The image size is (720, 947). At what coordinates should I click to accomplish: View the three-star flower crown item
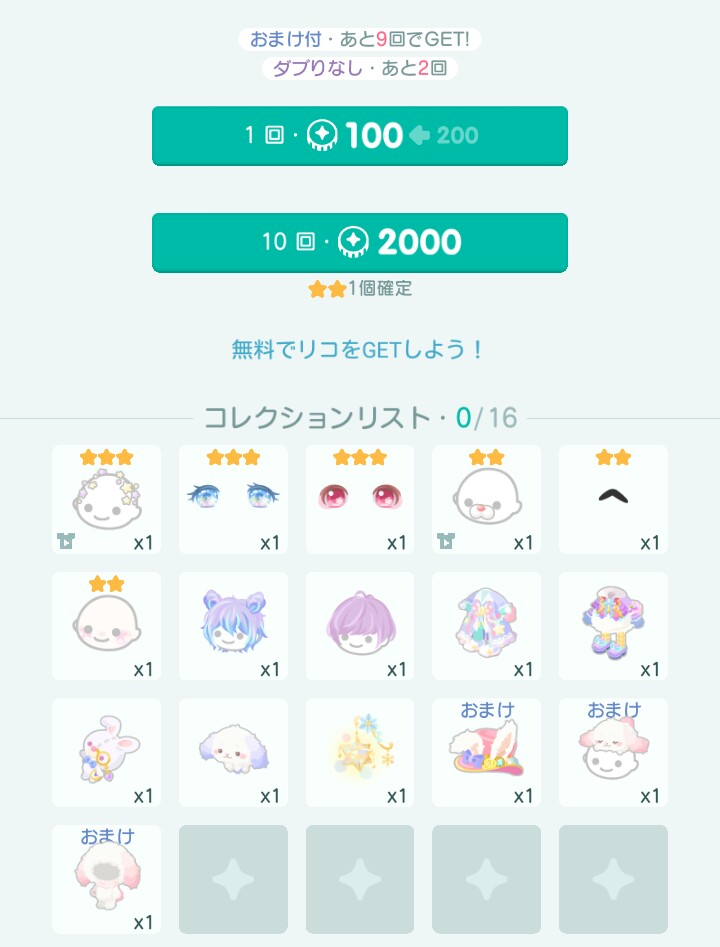tap(106, 499)
